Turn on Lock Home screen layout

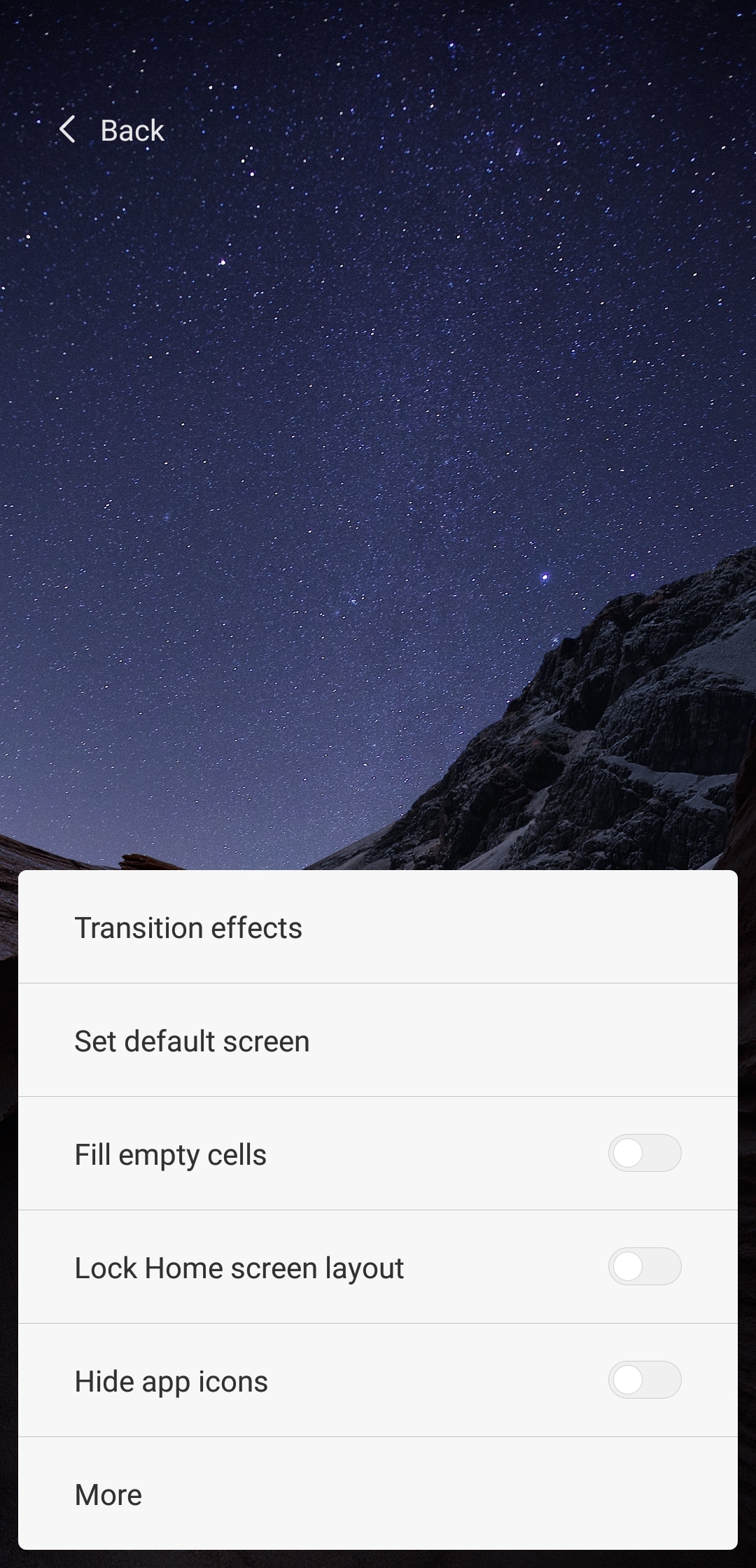click(x=644, y=1266)
